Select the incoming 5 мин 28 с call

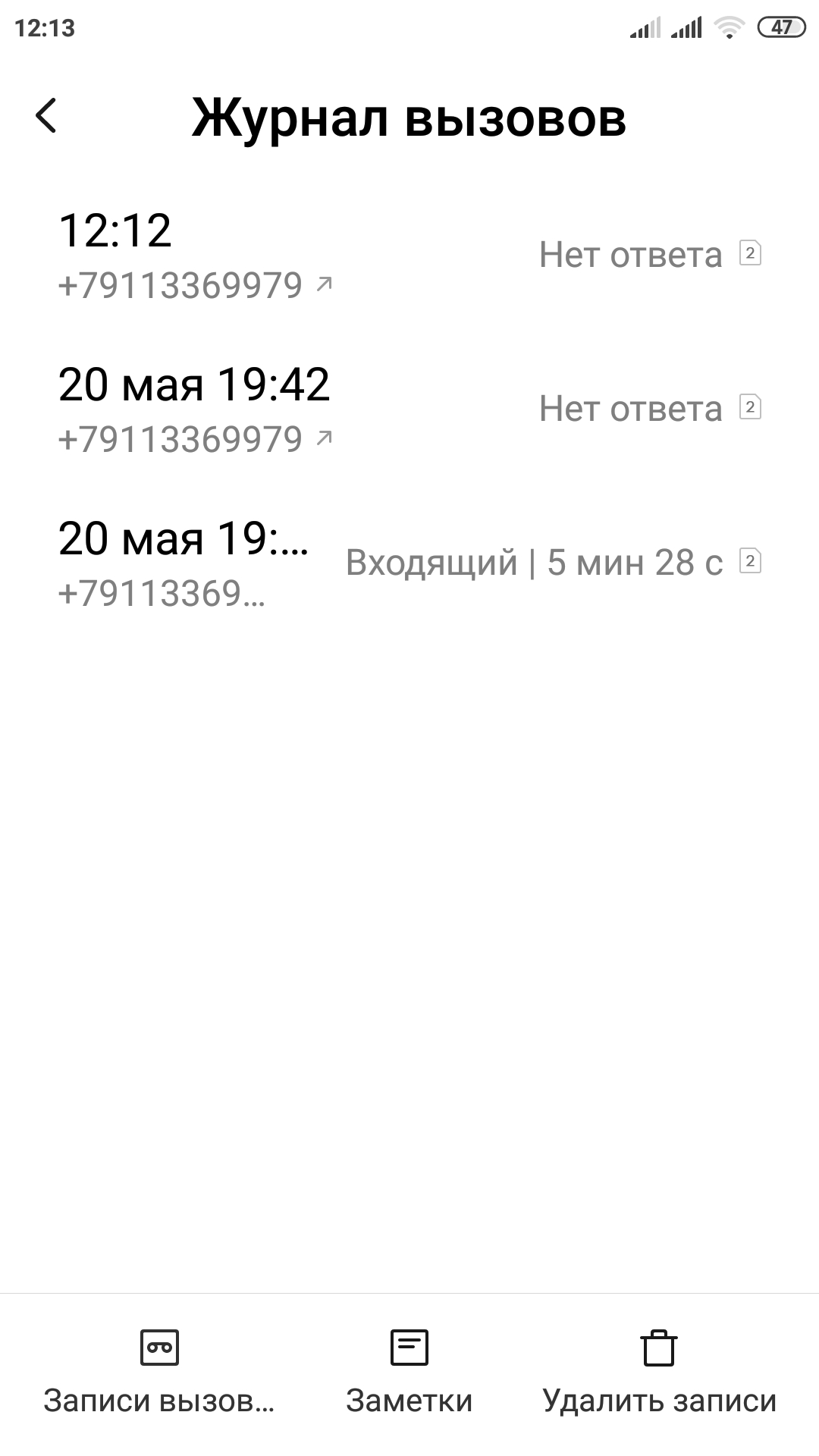pyautogui.click(x=409, y=563)
